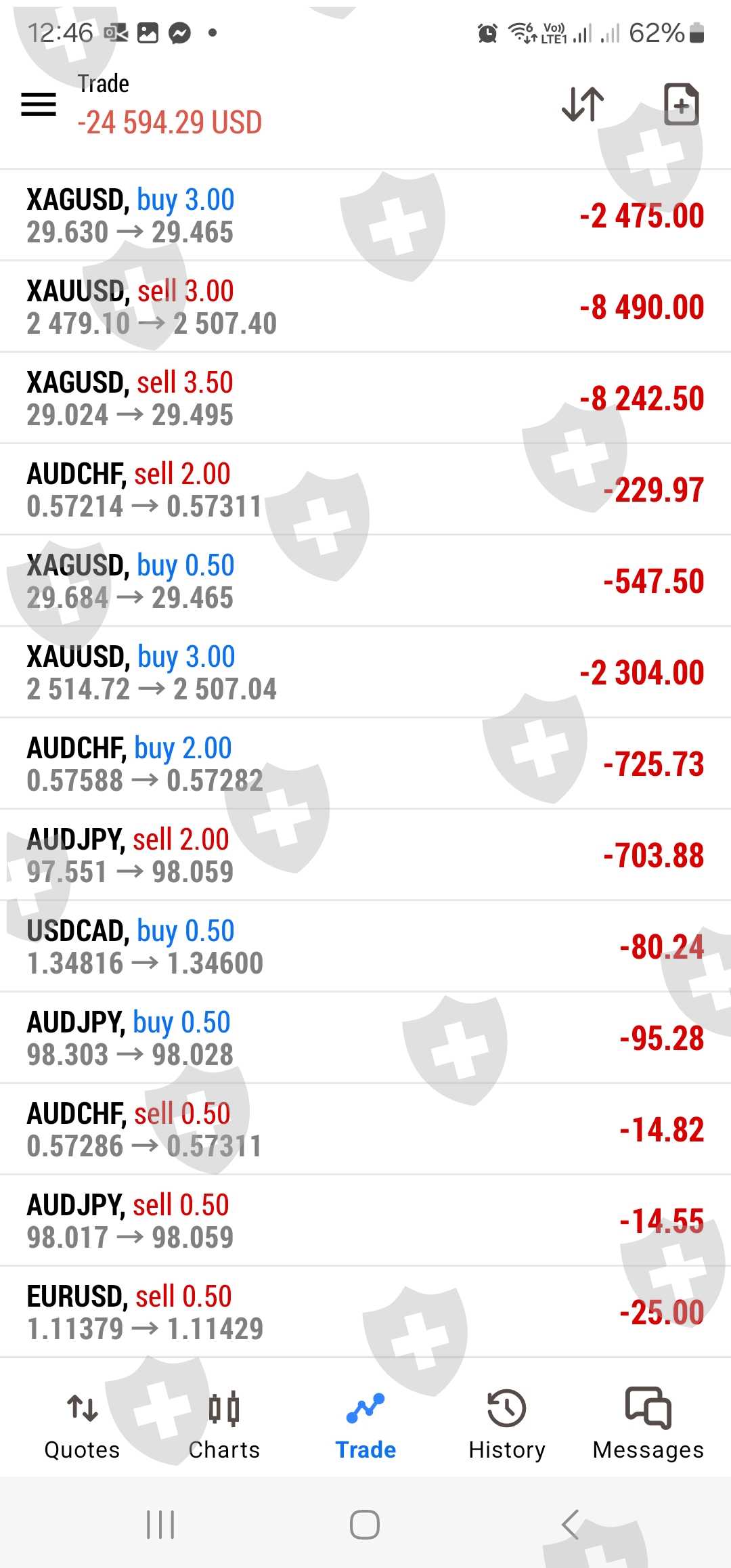The image size is (731, 1568).
Task: Open the AUDJPY sell 2.00 position
Action: tap(365, 855)
